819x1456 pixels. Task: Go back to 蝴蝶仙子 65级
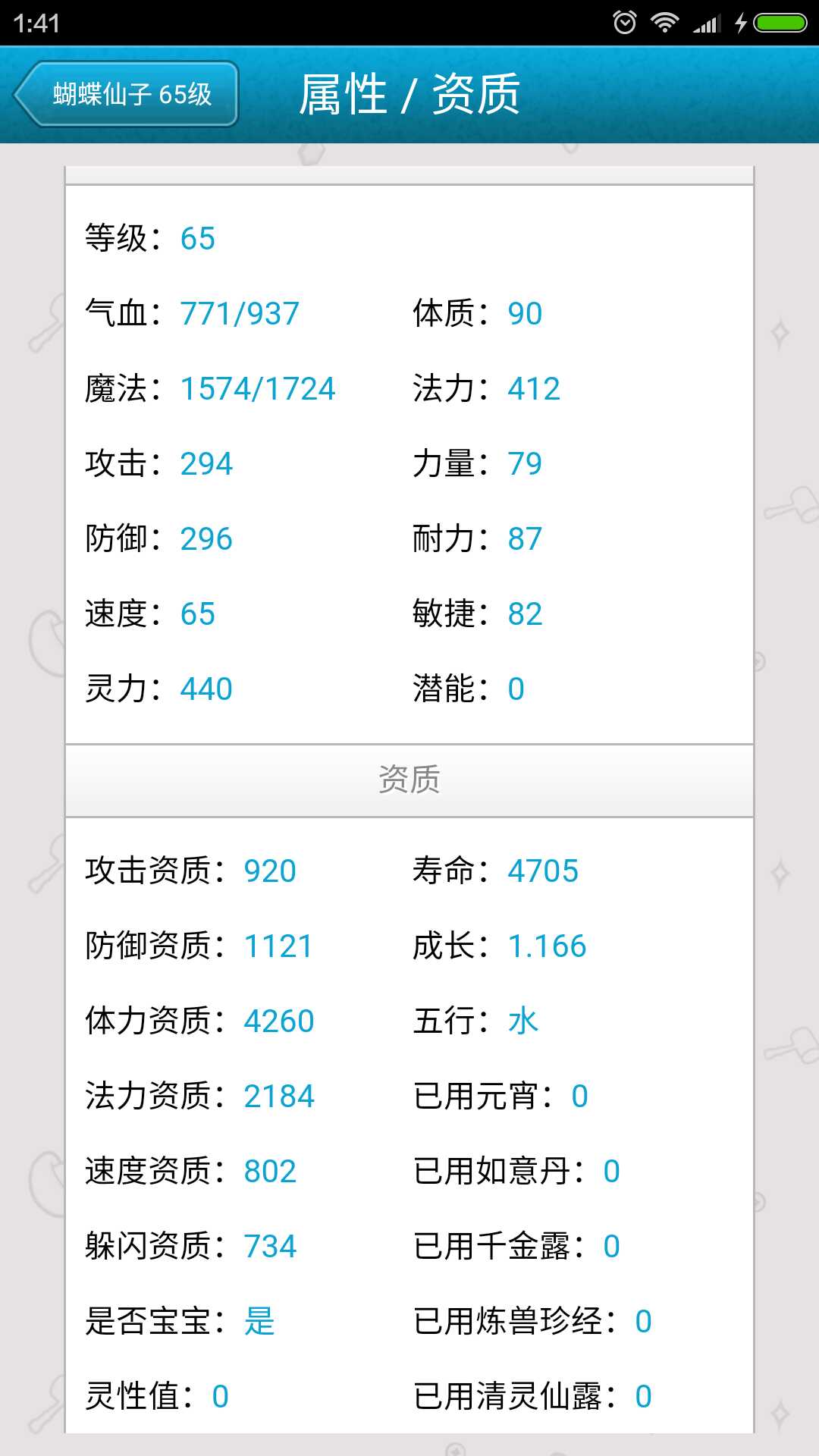pyautogui.click(x=127, y=94)
